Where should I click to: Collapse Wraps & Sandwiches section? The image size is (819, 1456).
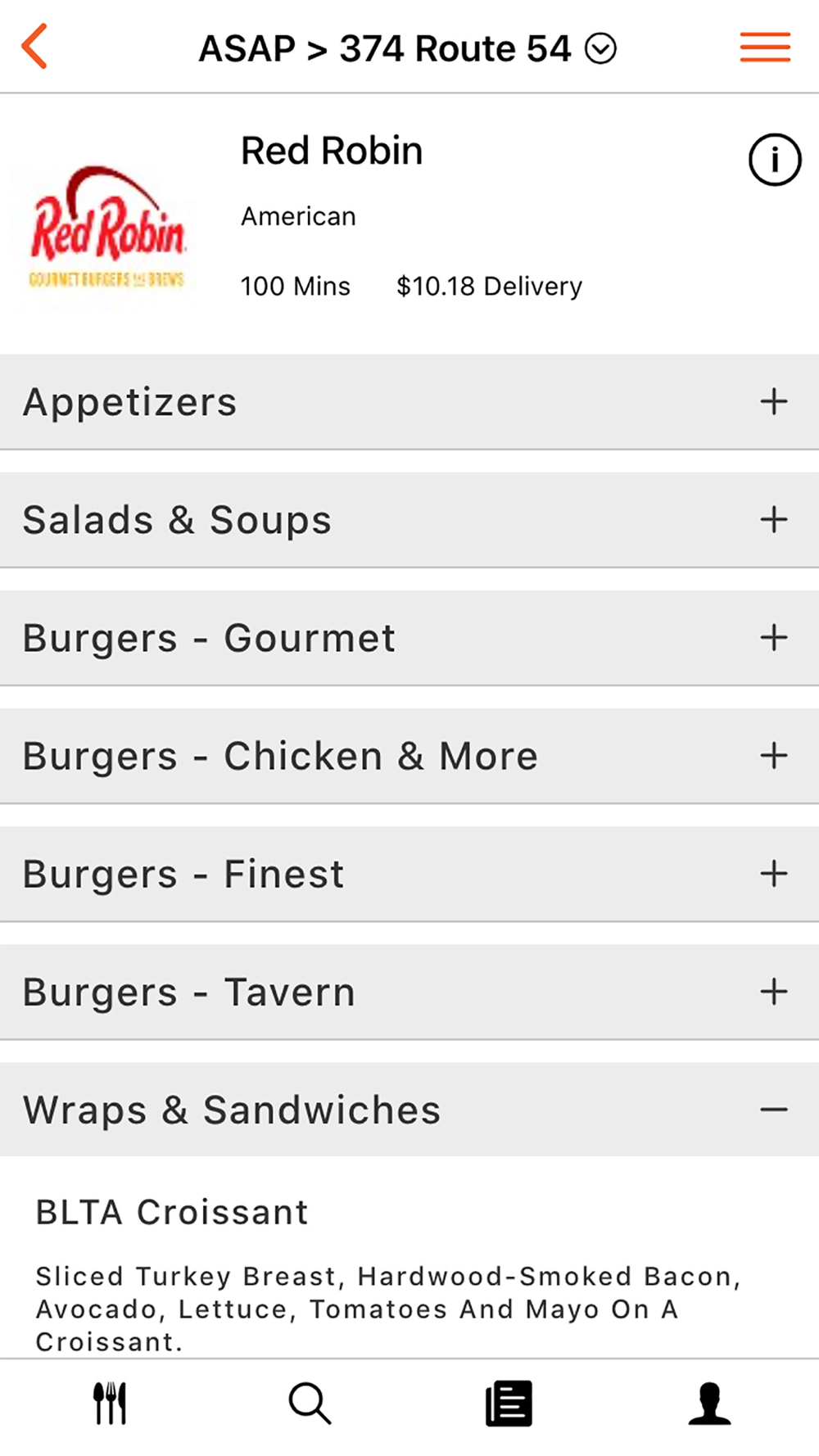tap(409, 1109)
